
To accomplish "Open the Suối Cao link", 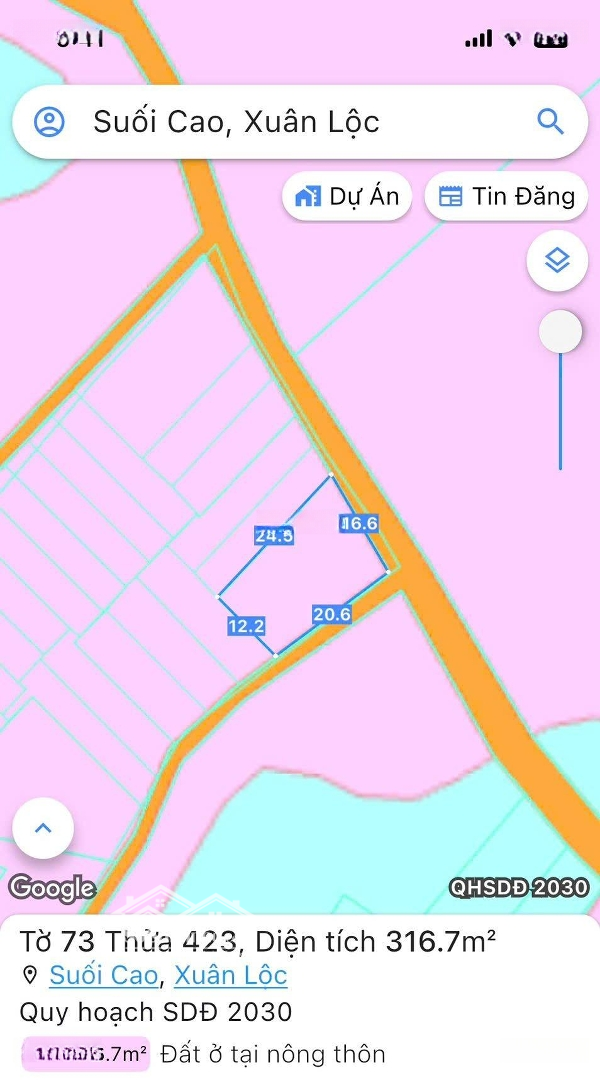I will point(103,975).
